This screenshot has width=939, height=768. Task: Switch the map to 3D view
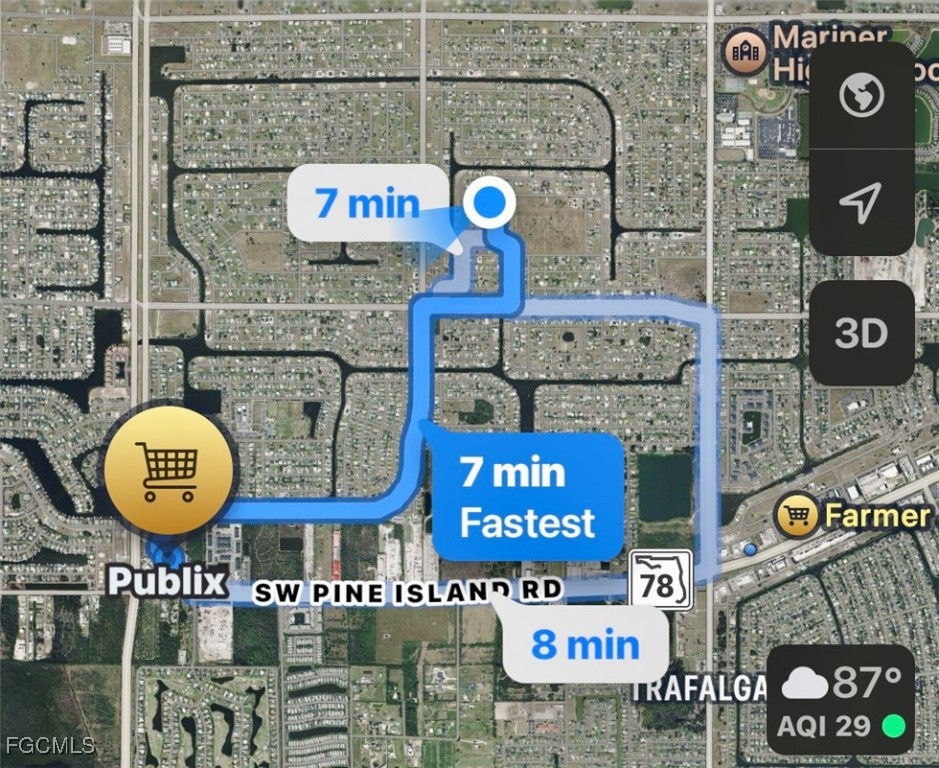click(861, 334)
